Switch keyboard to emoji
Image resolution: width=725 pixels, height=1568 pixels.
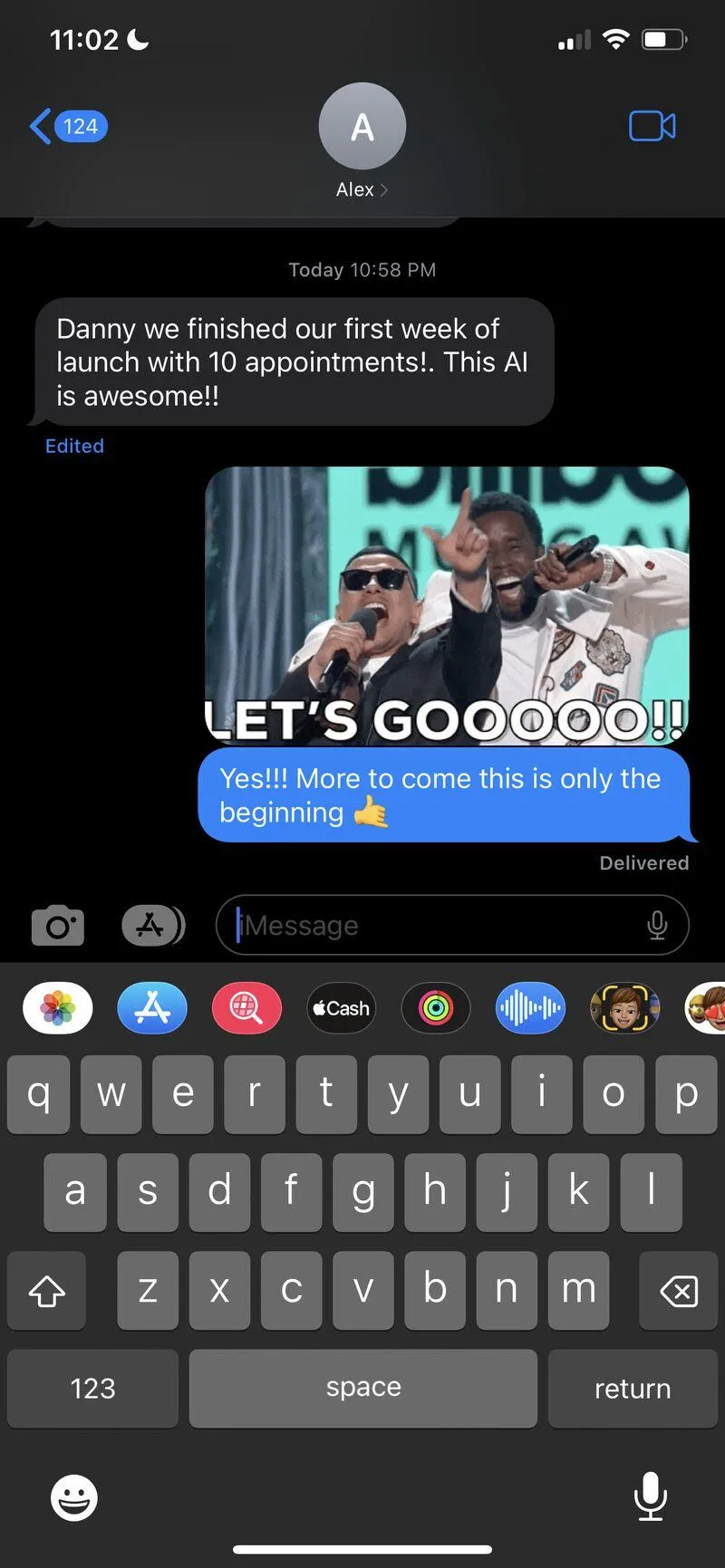[x=73, y=1497]
